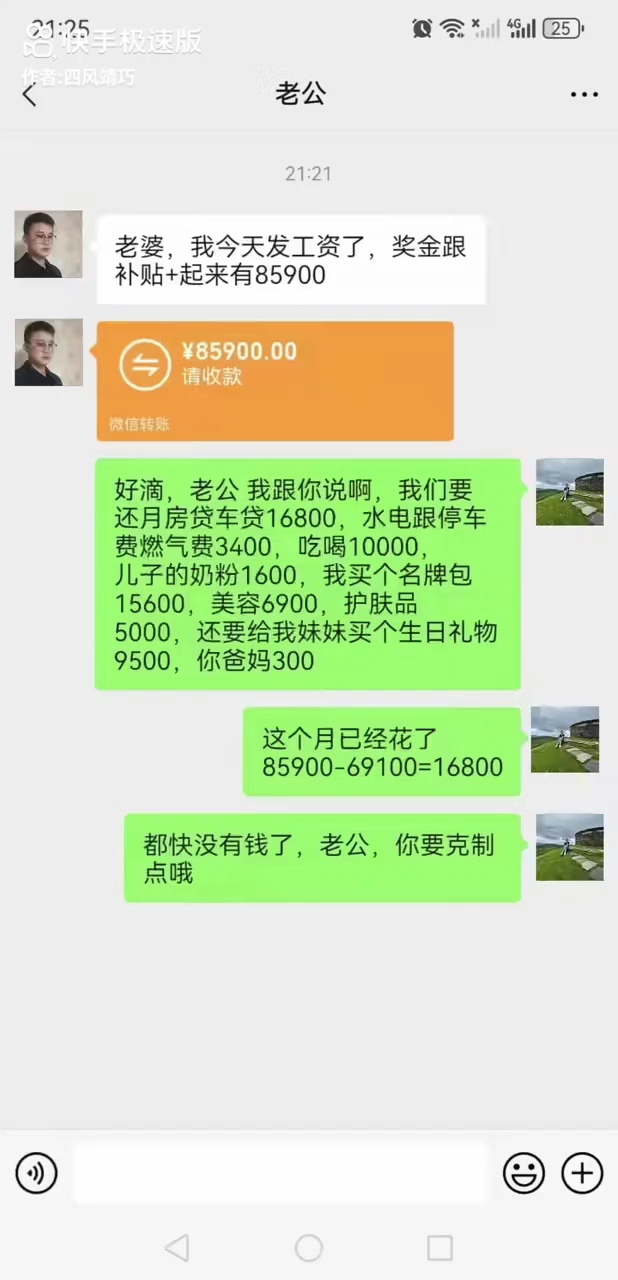Viewport: 618px width, 1280px height.
Task: View my avatar beside the 好滴 message
Action: [570, 492]
